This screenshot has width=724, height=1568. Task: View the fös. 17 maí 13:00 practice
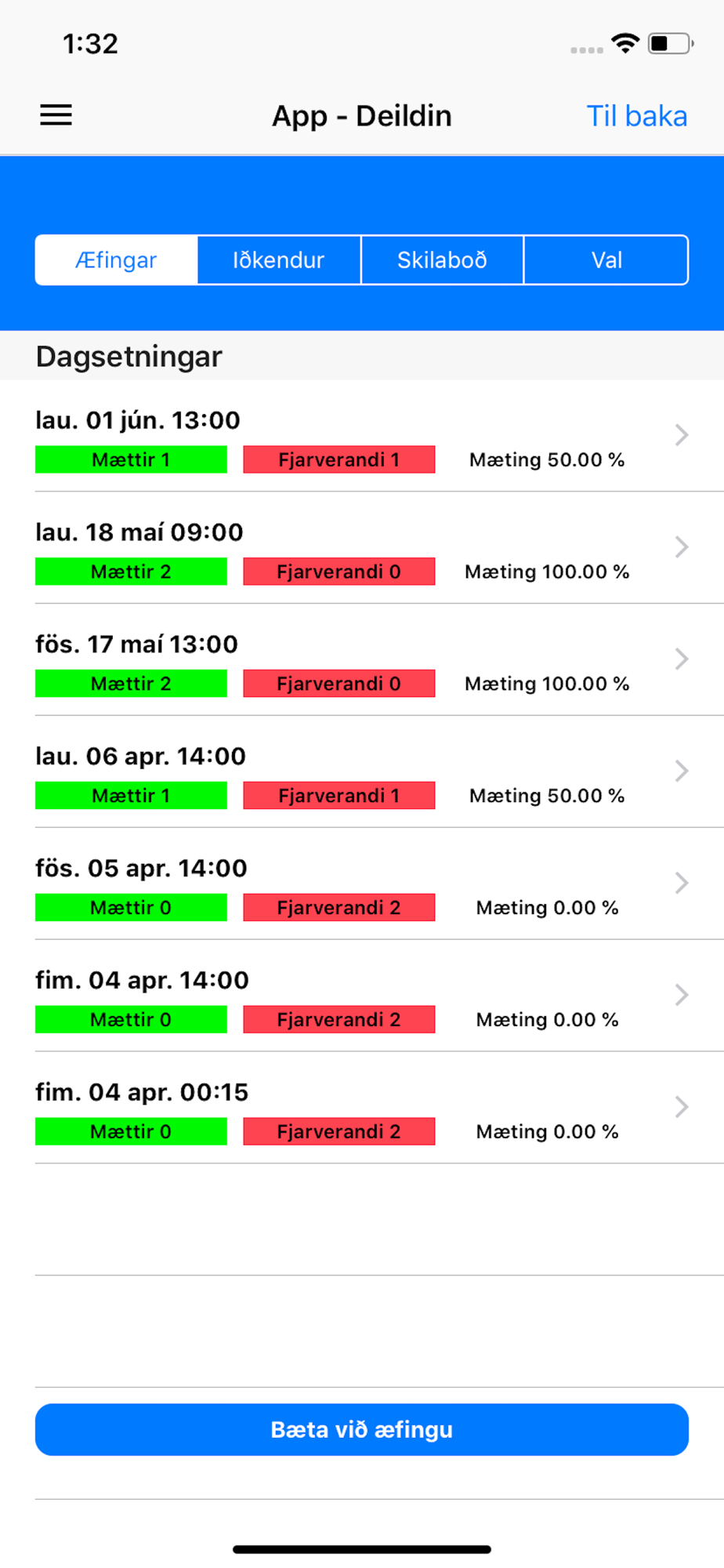pos(362,660)
